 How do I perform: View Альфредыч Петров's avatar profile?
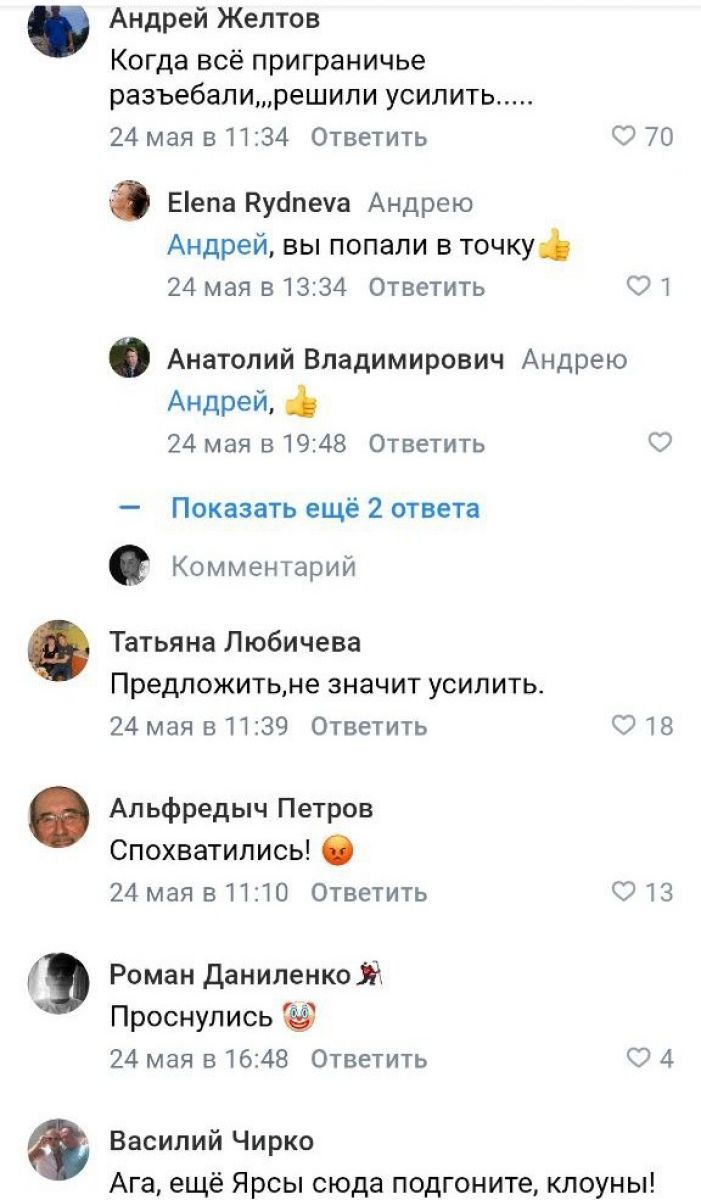[57, 817]
